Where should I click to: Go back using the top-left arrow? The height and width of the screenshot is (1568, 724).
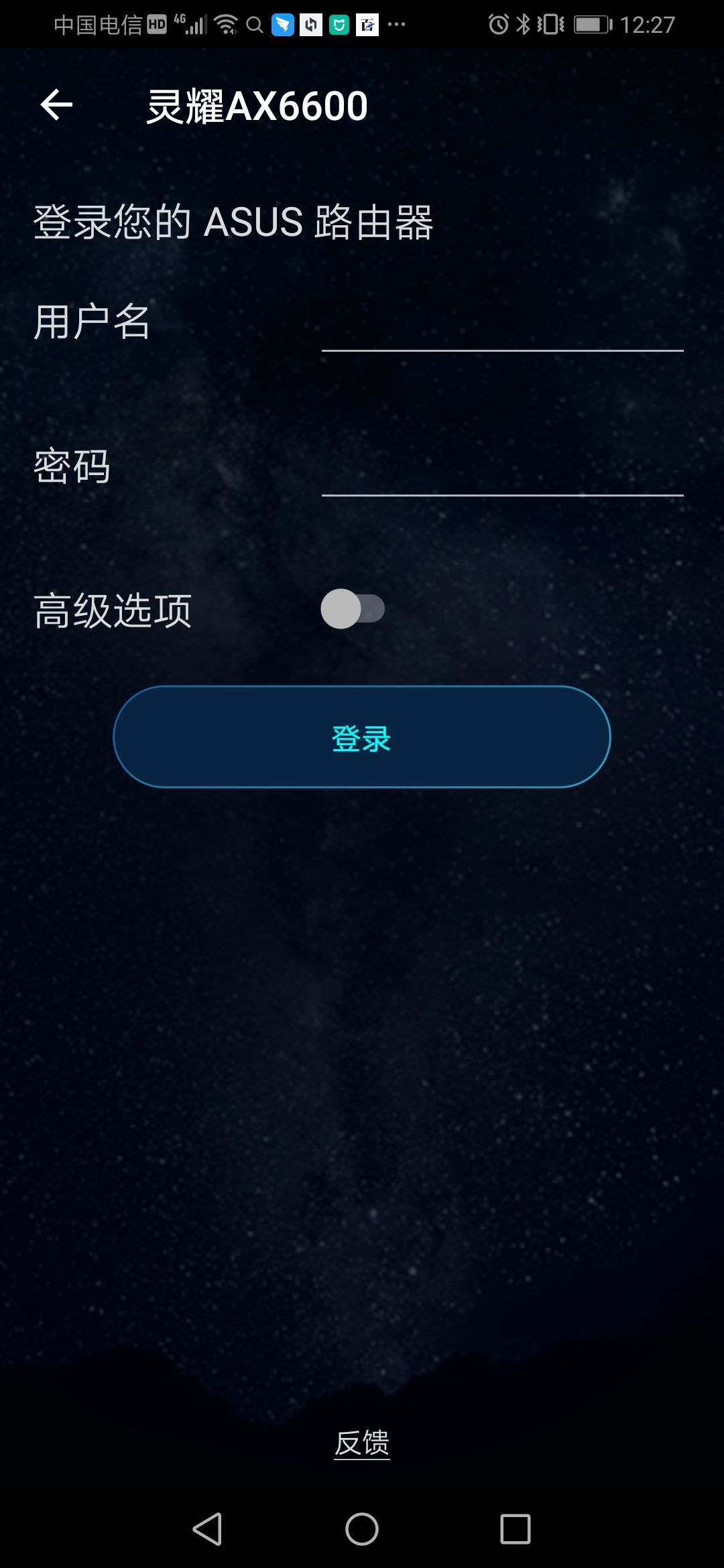(56, 106)
